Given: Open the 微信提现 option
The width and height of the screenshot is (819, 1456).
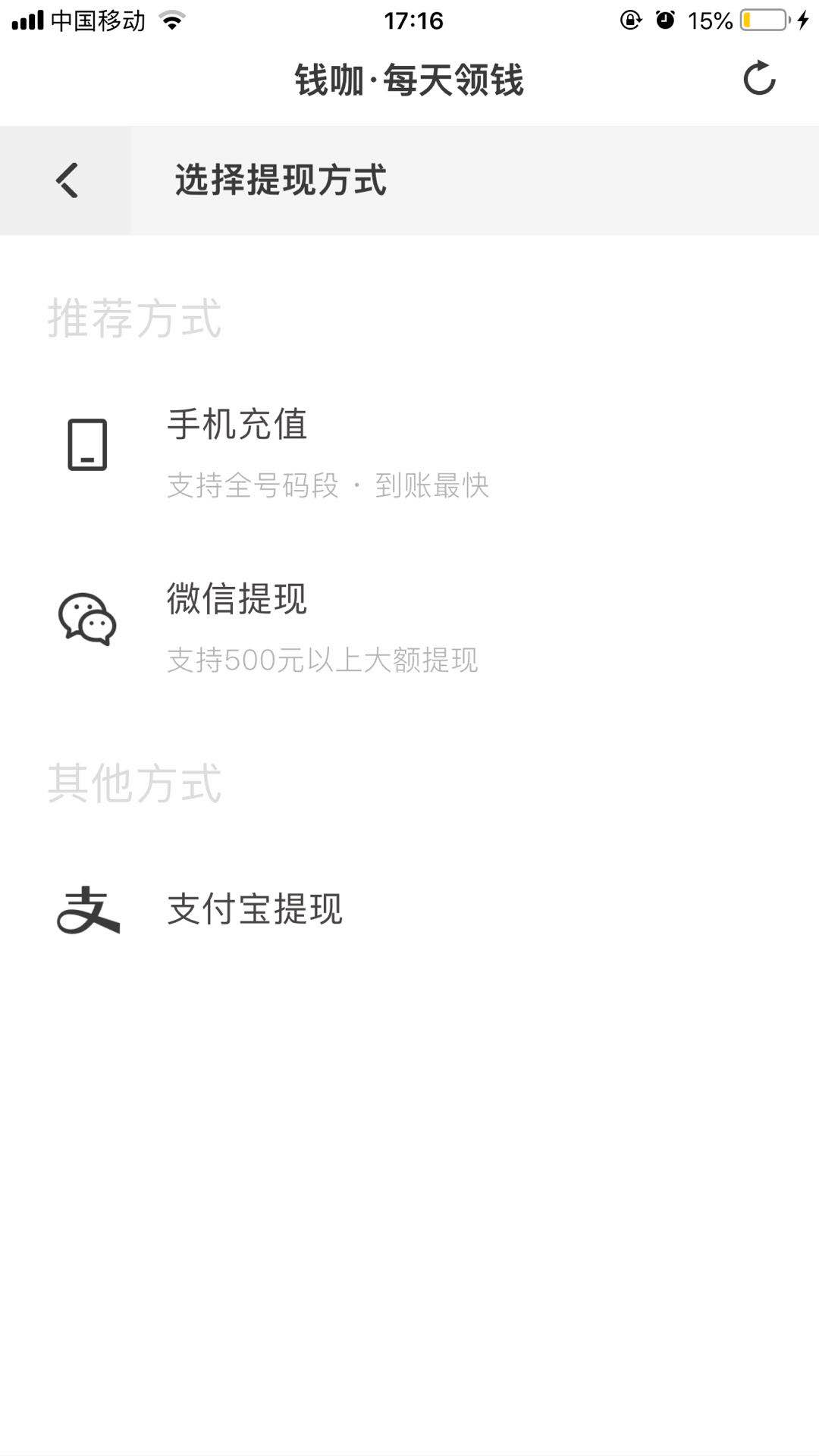Looking at the screenshot, I should (236, 599).
